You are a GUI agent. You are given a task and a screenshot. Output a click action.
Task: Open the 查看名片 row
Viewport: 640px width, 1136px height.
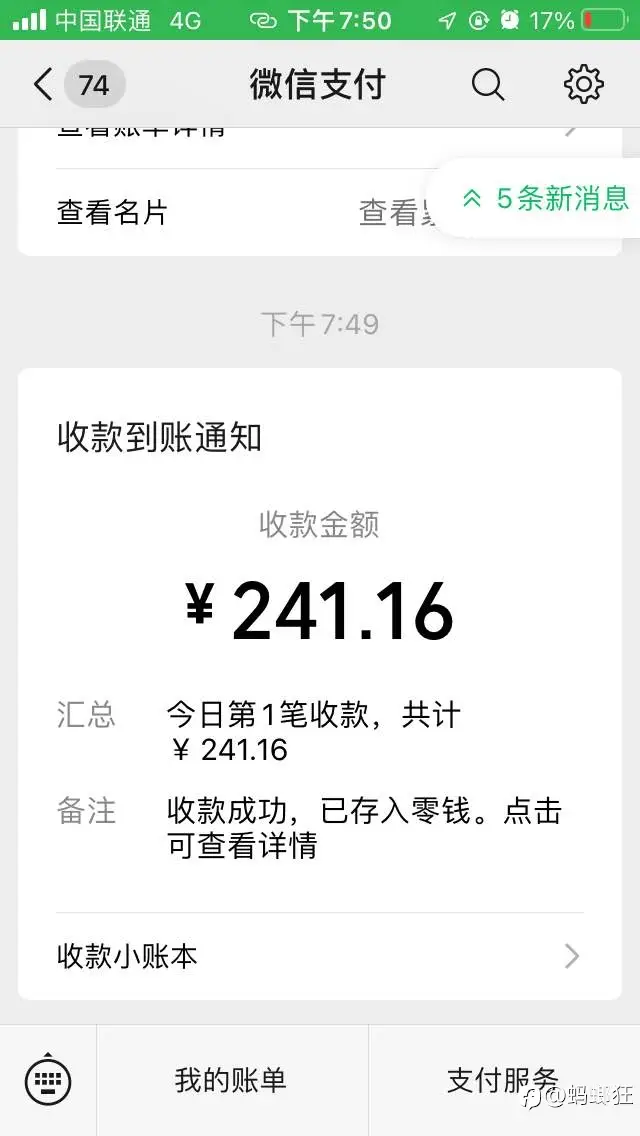[320, 212]
